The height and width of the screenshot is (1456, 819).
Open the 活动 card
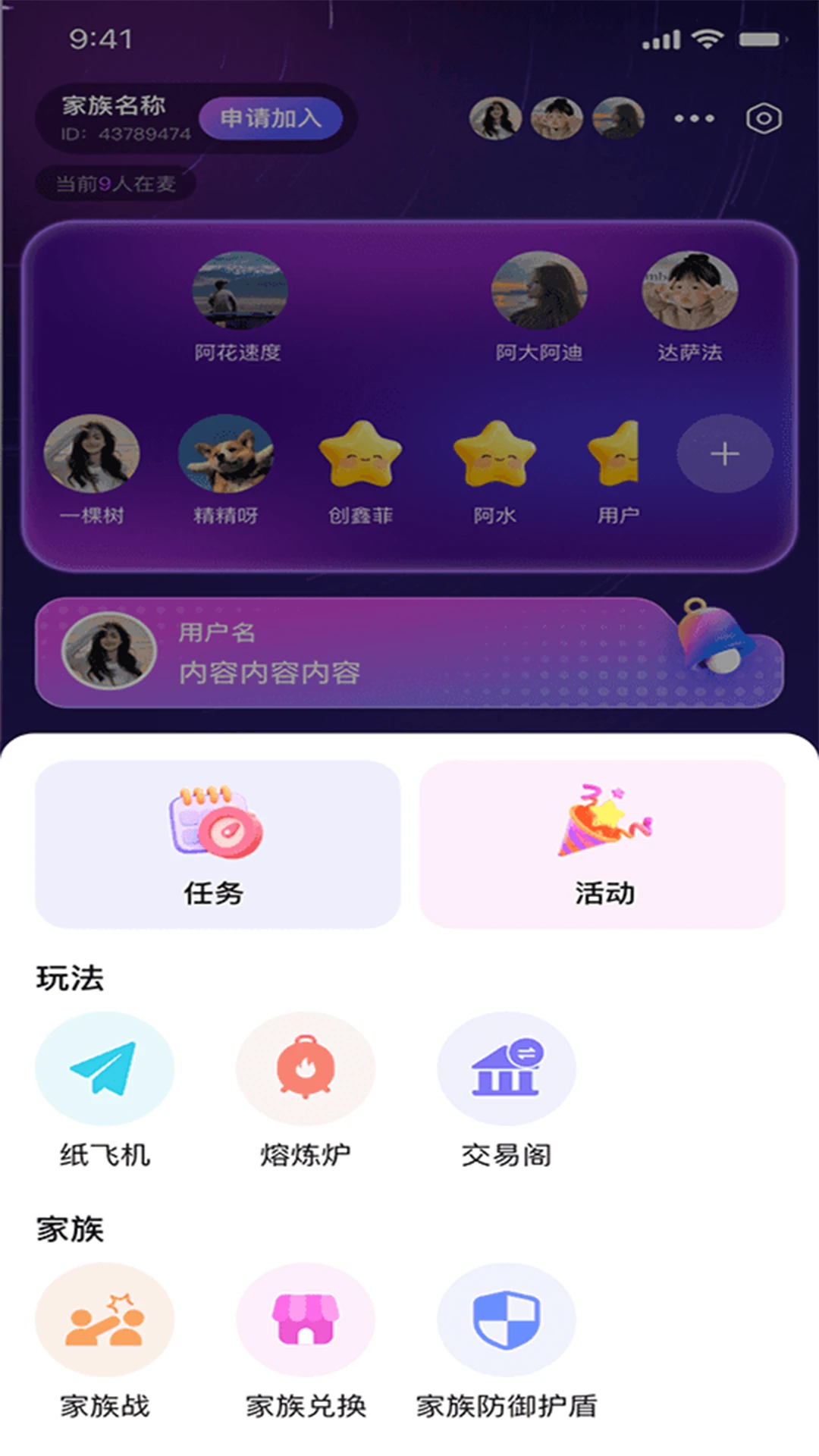click(602, 844)
